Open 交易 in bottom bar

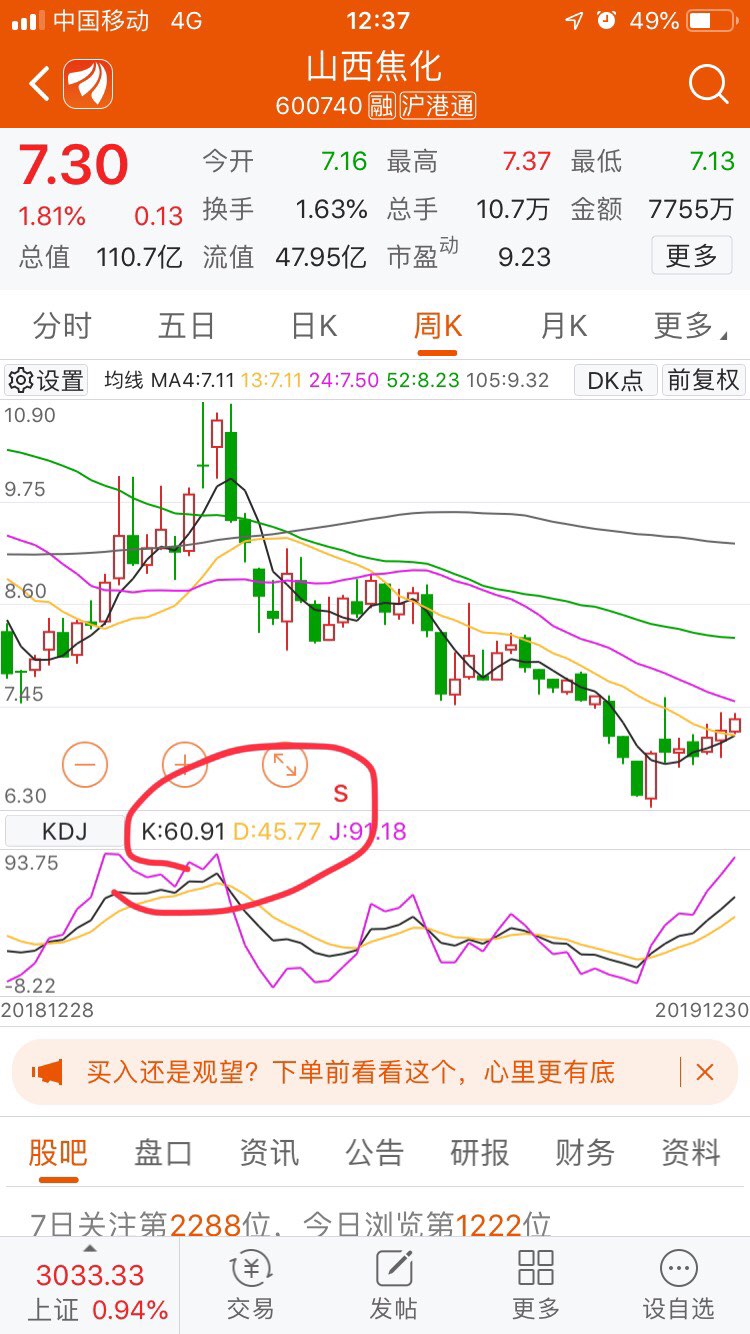(250, 1285)
